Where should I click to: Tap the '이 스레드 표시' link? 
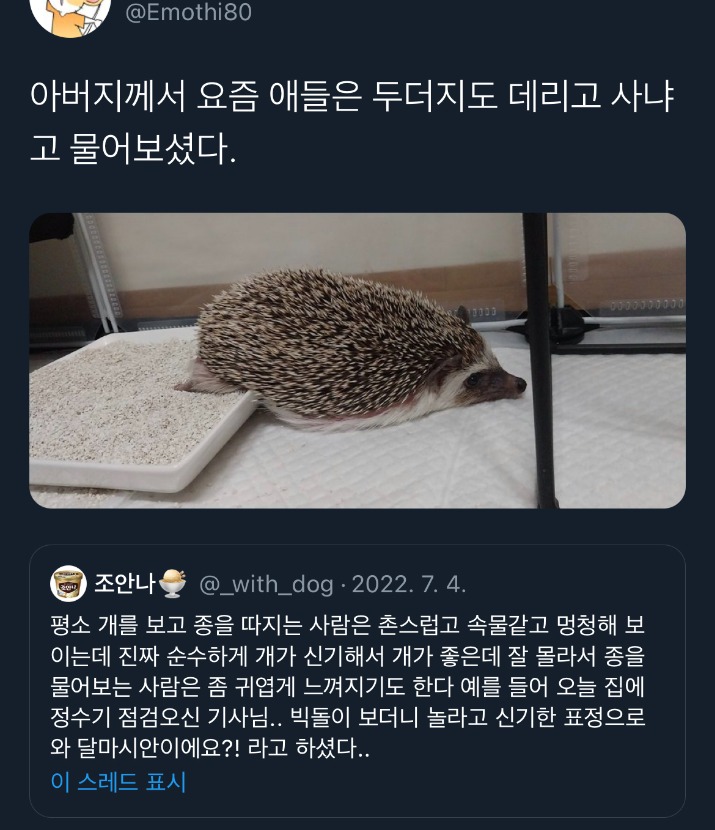pos(118,782)
